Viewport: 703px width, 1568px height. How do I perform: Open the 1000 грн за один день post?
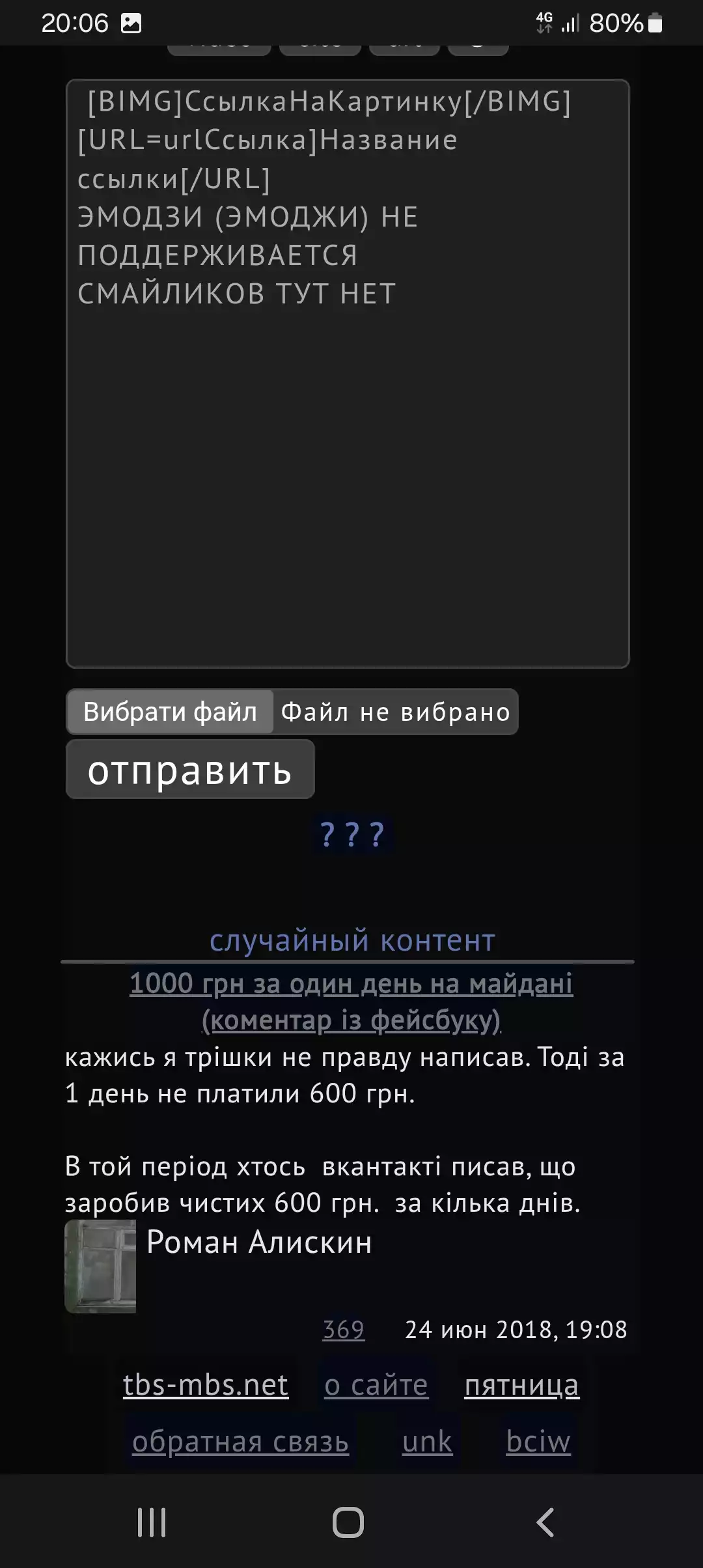point(351,1001)
